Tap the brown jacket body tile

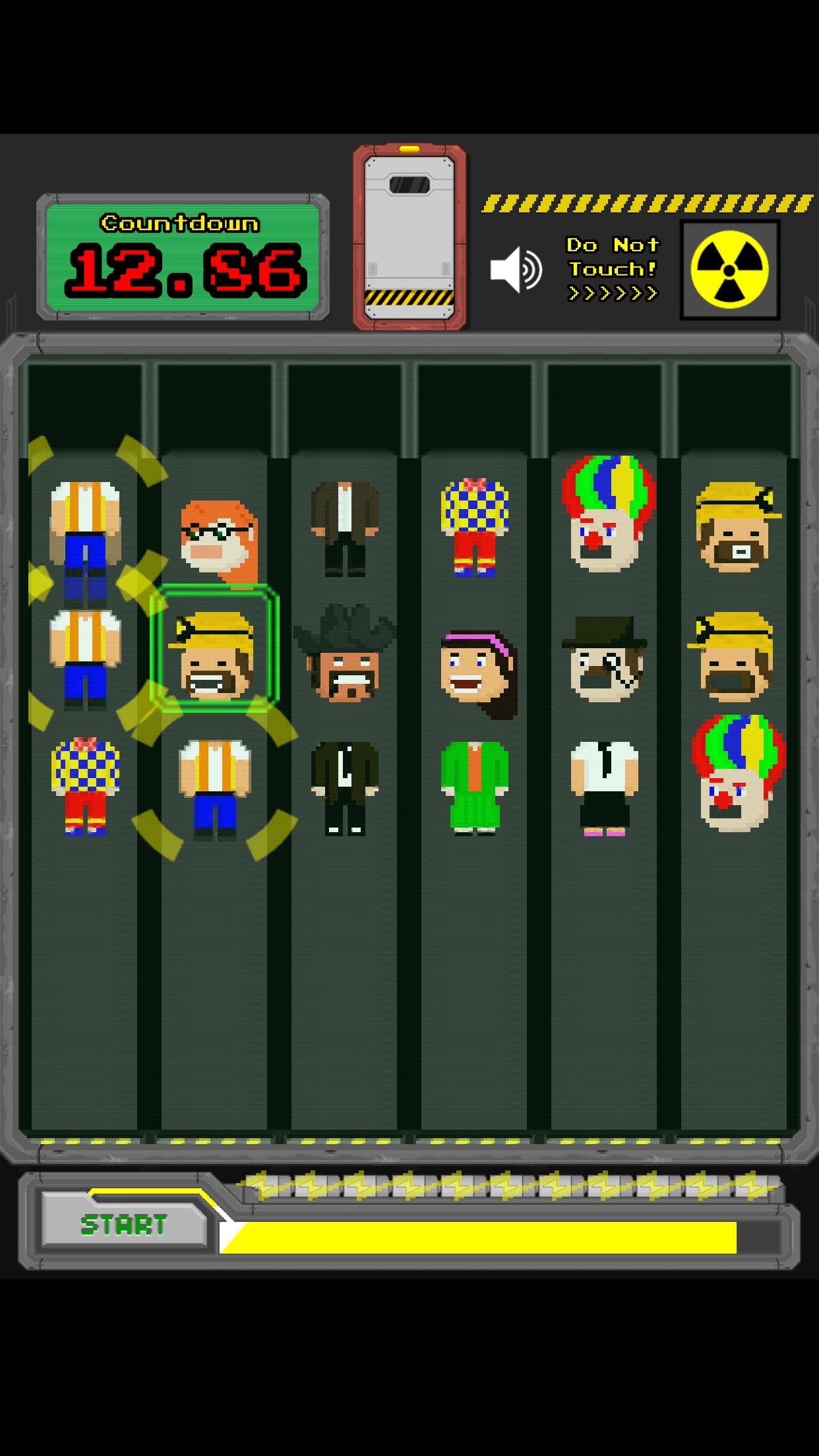(x=344, y=528)
